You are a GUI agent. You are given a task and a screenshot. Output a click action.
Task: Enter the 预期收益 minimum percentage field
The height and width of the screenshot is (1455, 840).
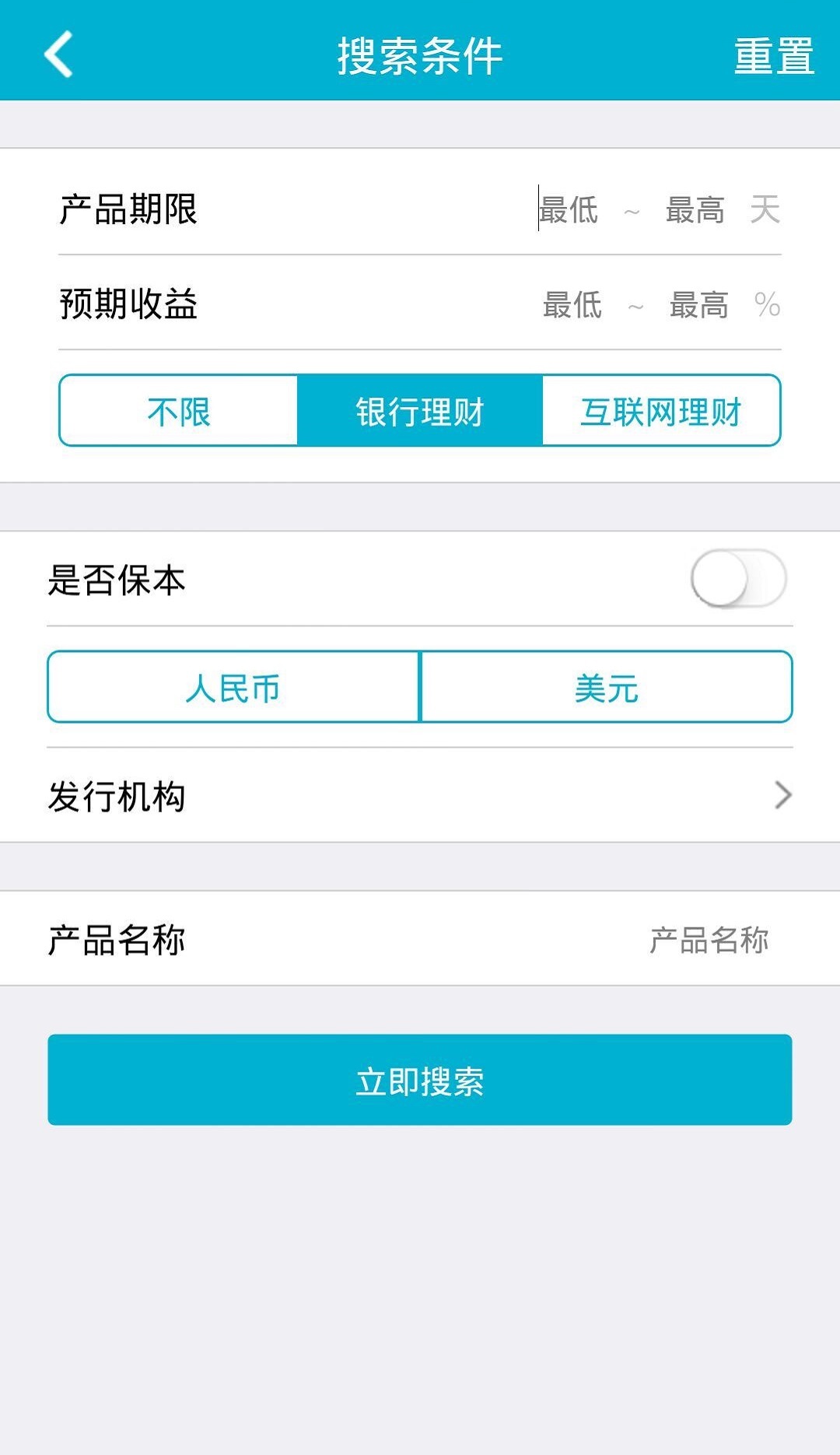(573, 305)
